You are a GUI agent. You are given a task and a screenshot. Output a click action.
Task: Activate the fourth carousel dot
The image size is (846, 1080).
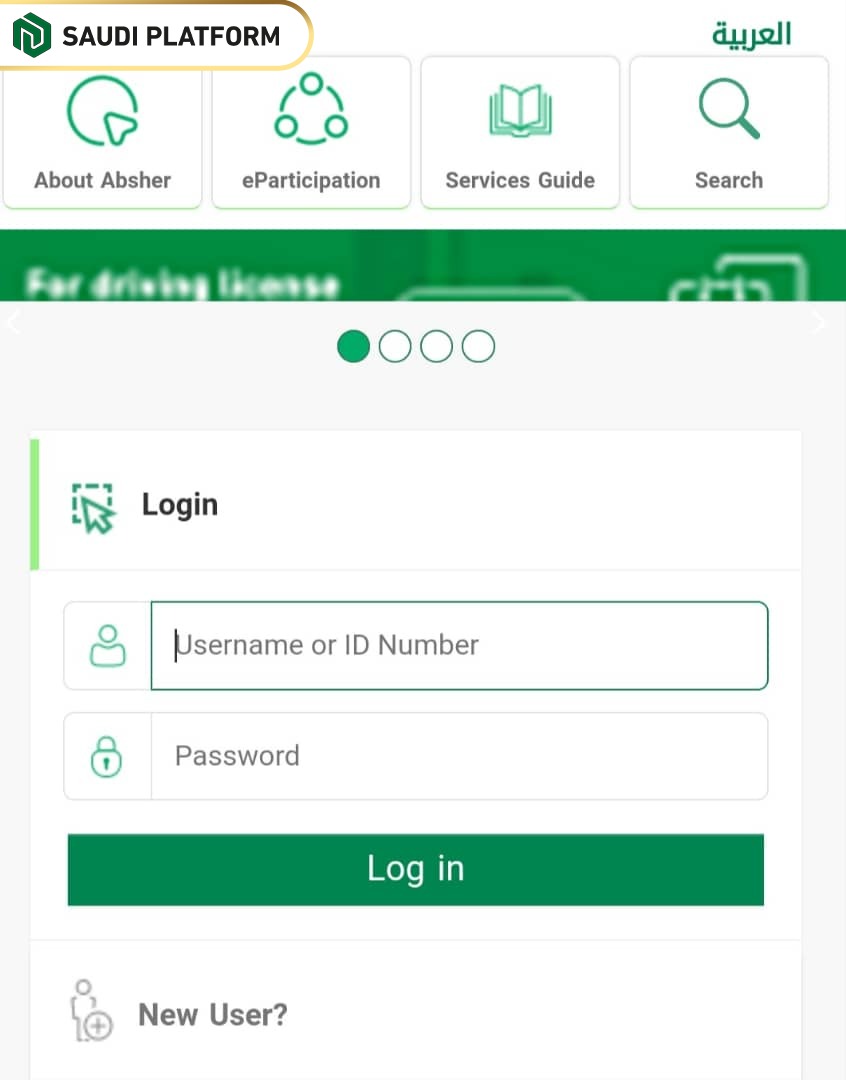tap(478, 346)
